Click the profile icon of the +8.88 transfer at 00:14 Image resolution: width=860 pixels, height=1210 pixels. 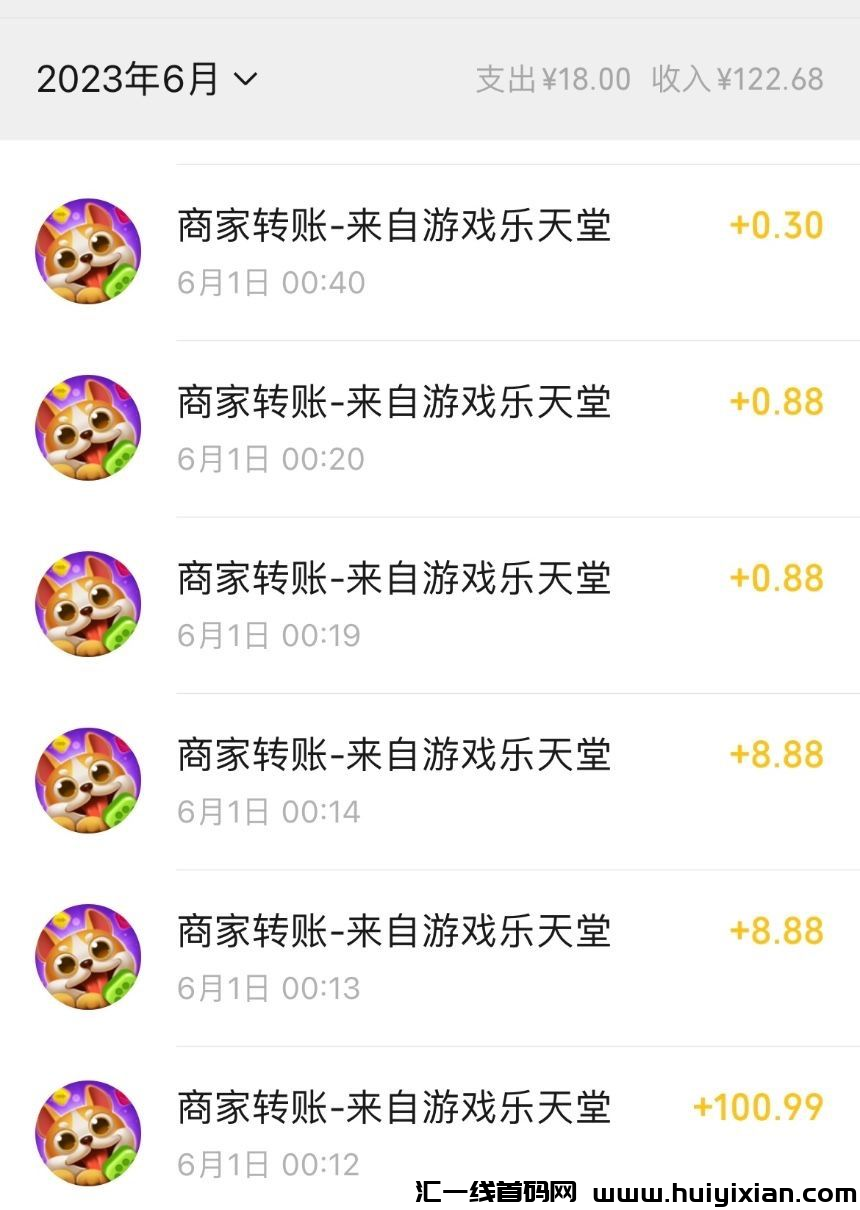tap(88, 780)
